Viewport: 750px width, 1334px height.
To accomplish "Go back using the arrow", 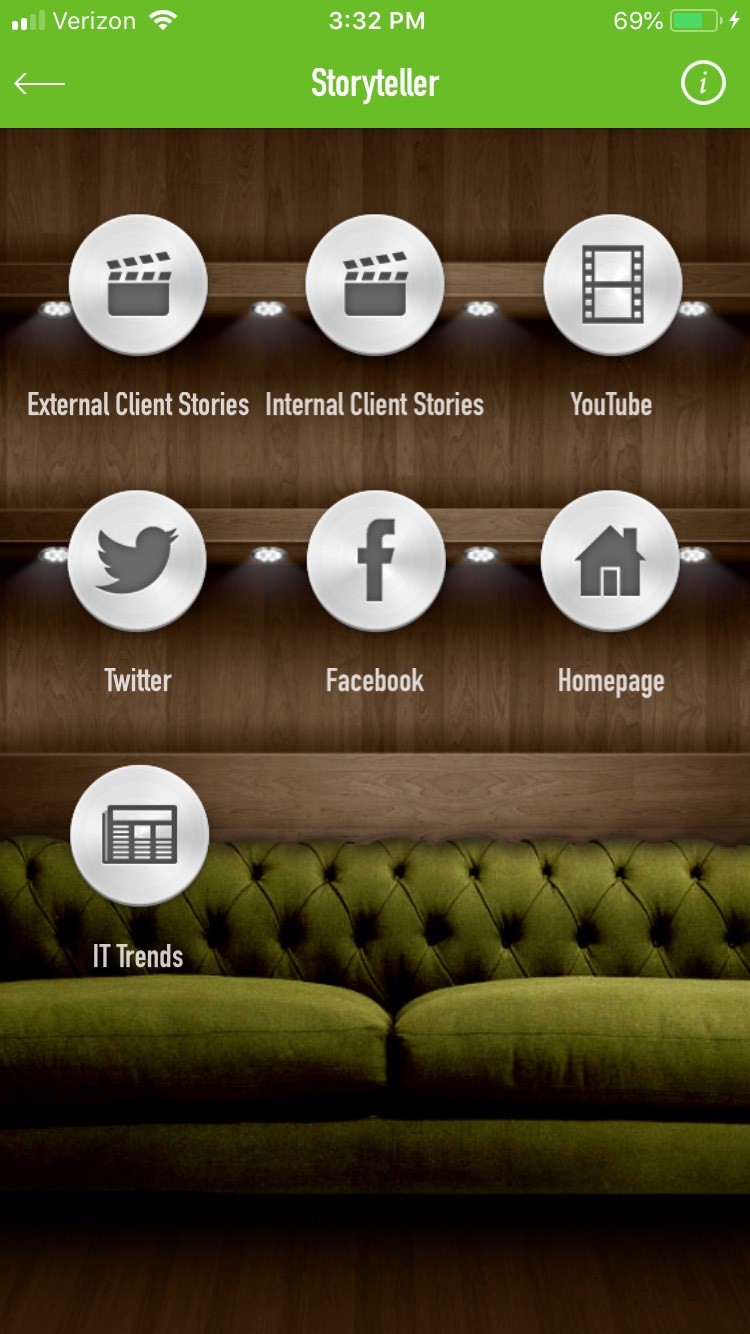I will click(x=40, y=84).
